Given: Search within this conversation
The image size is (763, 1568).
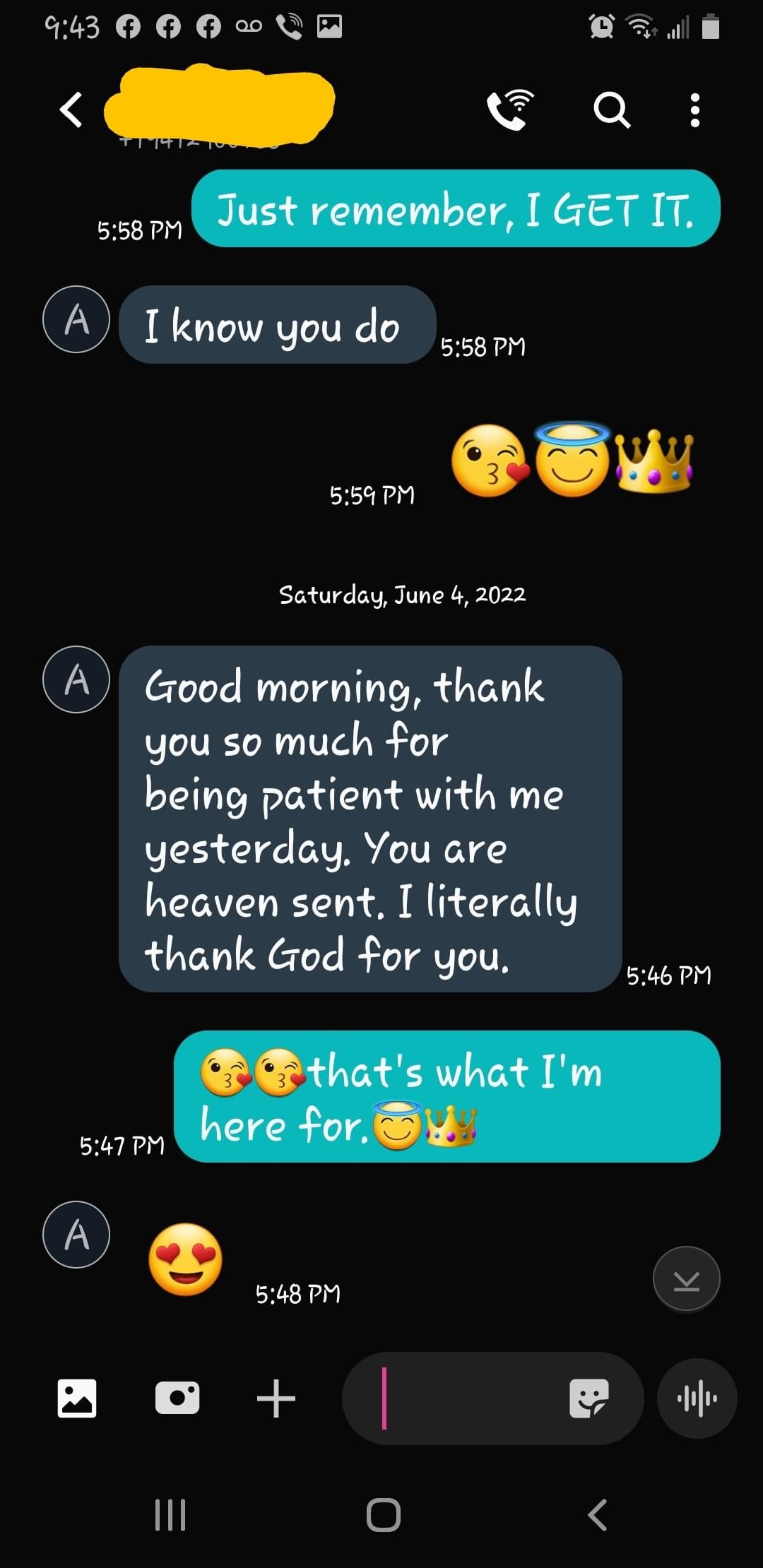Looking at the screenshot, I should [x=612, y=109].
